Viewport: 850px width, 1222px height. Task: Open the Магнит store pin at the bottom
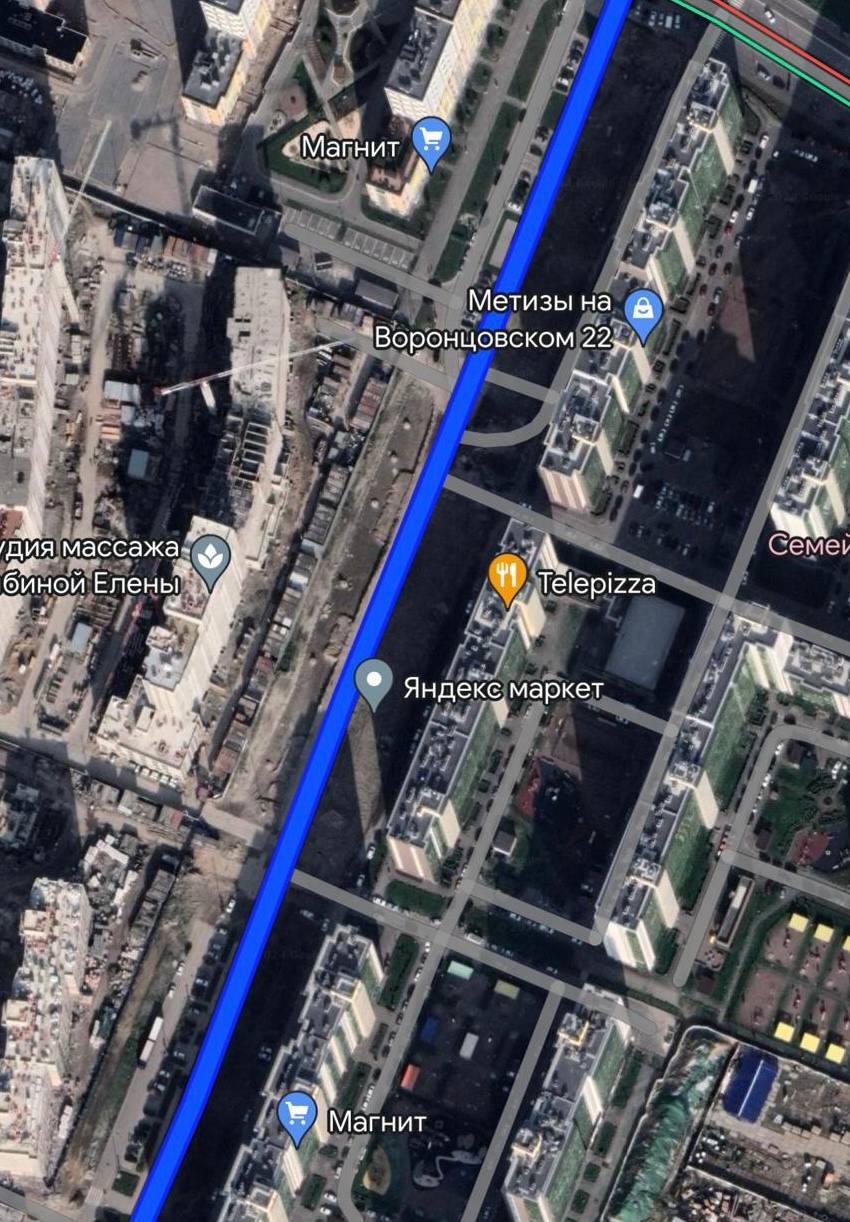(297, 1117)
